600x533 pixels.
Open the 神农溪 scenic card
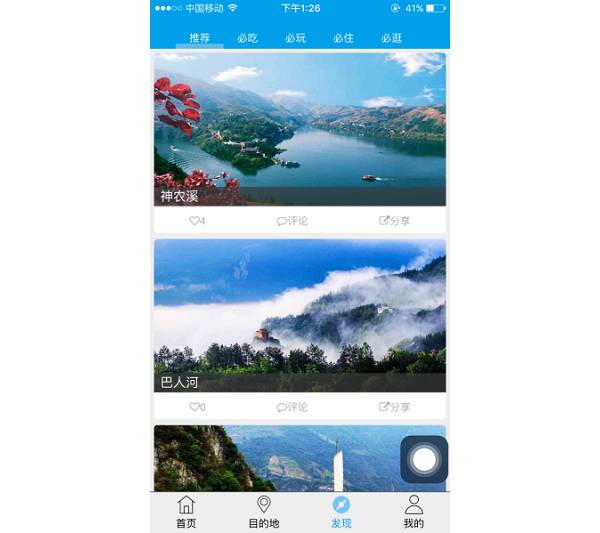point(300,128)
